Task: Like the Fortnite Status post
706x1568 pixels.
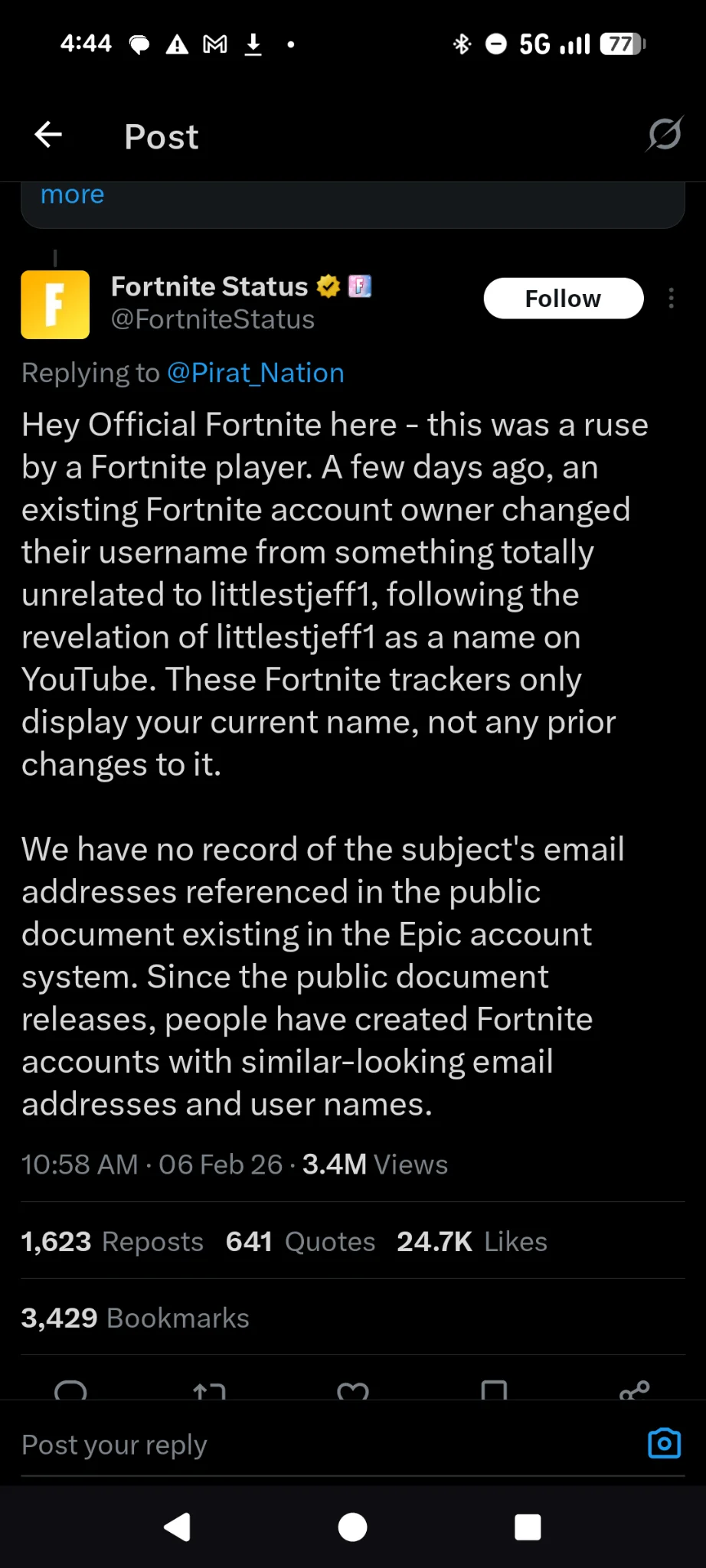Action: [x=353, y=1390]
